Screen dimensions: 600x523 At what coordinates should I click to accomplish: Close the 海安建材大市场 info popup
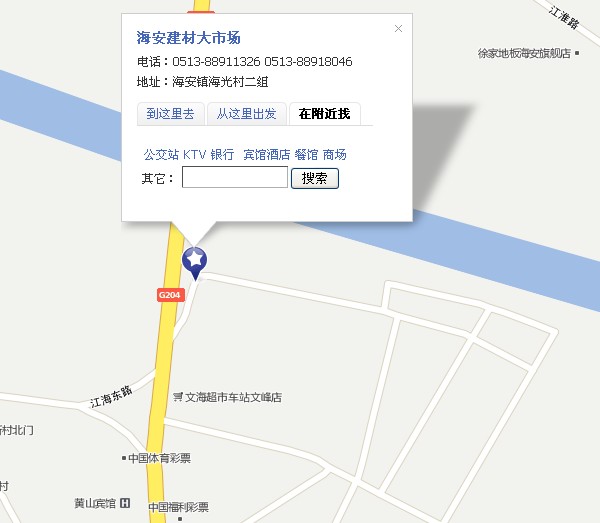(x=398, y=29)
